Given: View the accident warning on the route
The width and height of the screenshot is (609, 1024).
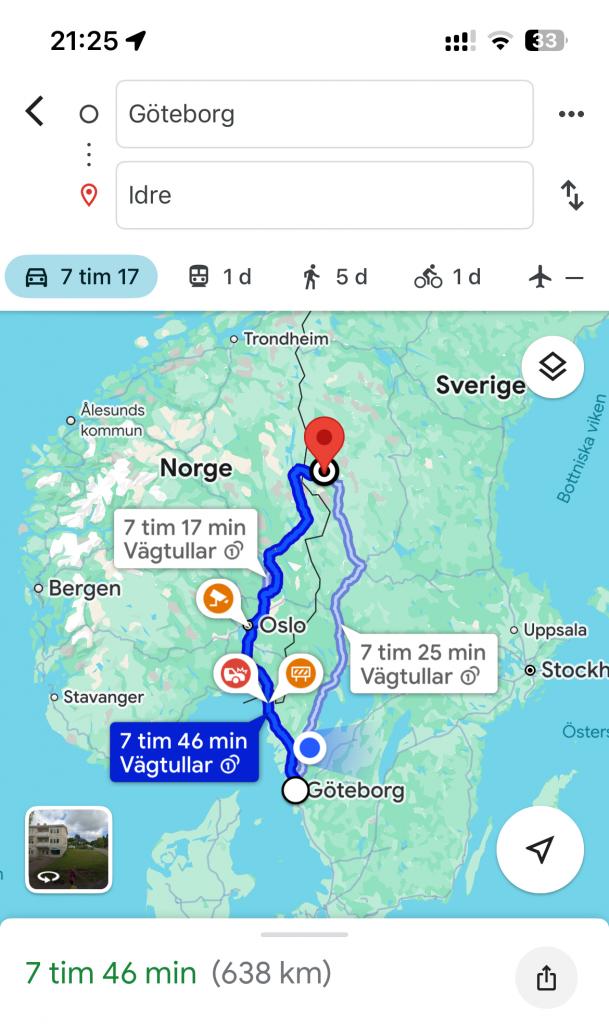Looking at the screenshot, I should tap(235, 671).
